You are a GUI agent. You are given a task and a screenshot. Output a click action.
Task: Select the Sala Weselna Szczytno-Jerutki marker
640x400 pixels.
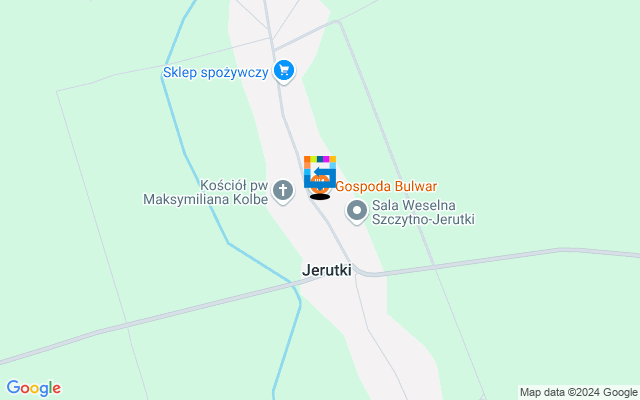(x=356, y=210)
